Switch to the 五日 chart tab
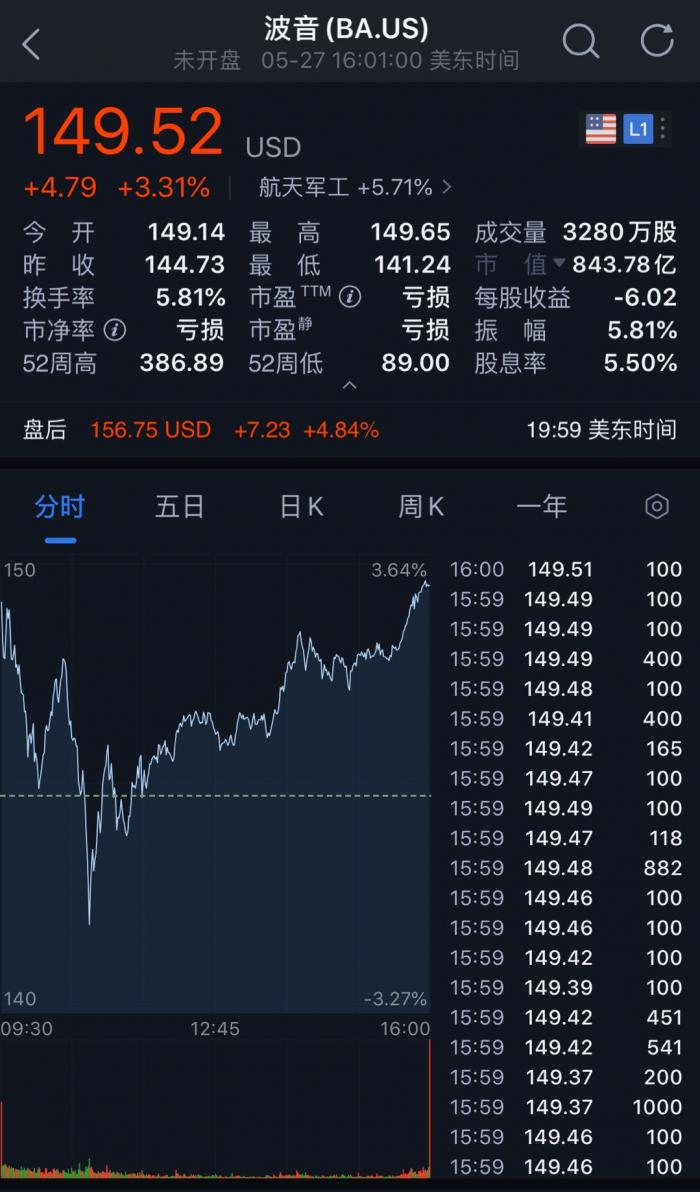The height and width of the screenshot is (1192, 700). (180, 507)
